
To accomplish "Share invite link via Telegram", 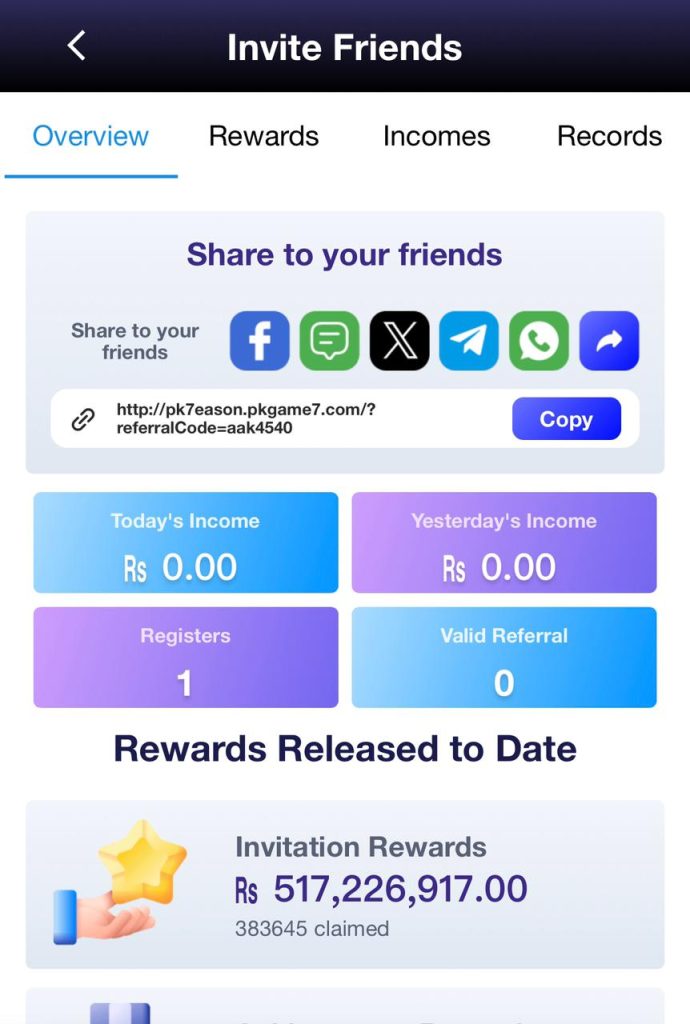I will pyautogui.click(x=469, y=341).
